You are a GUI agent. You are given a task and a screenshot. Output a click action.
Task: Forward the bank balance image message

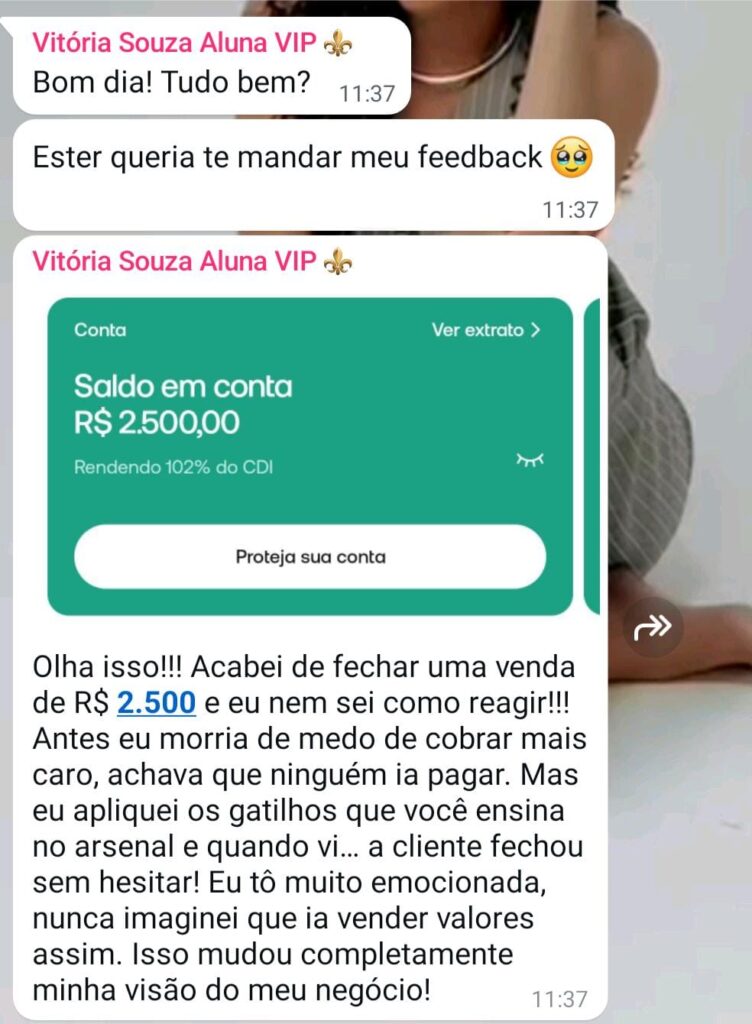(653, 628)
